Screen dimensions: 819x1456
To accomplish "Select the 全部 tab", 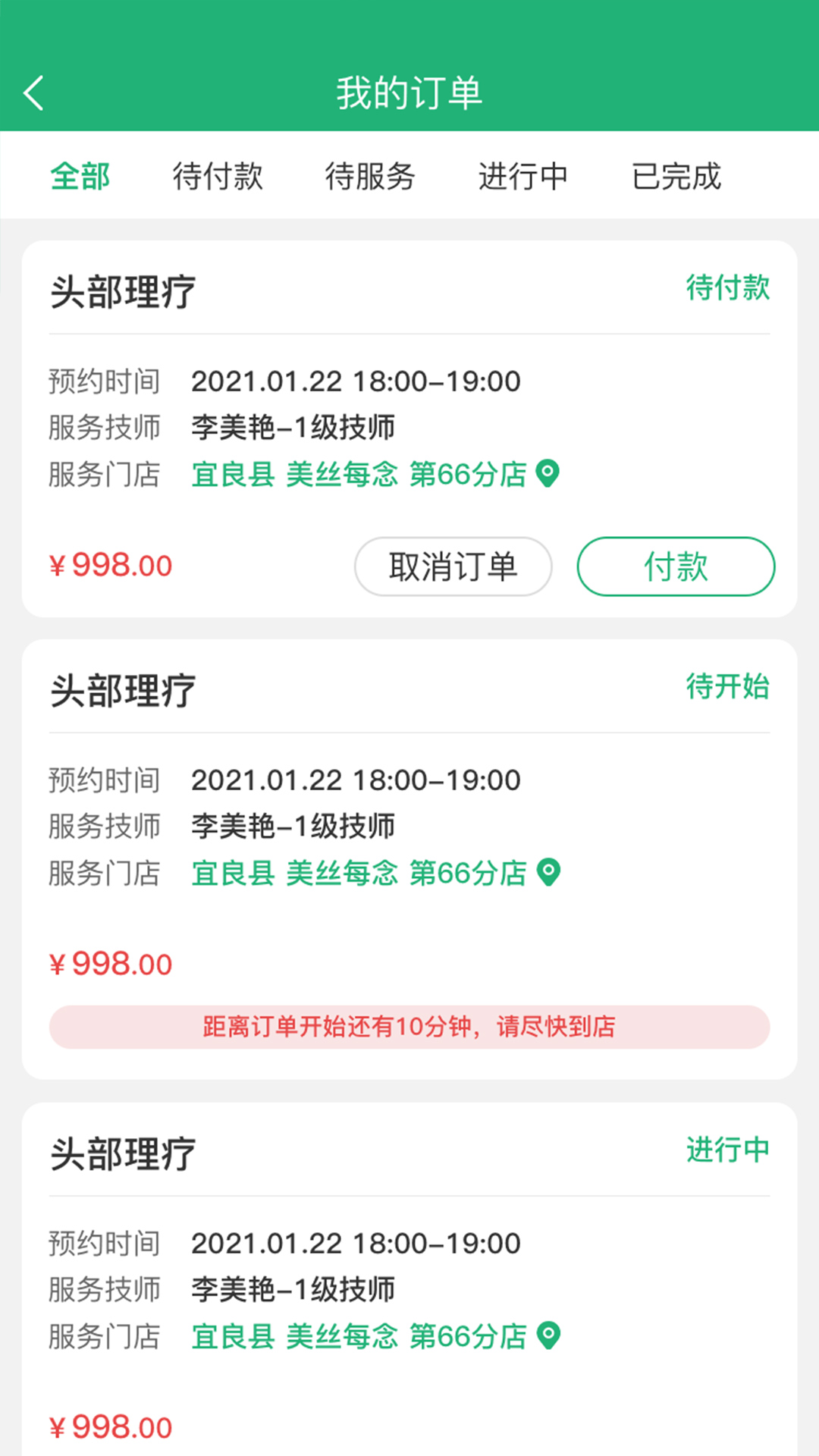I will tap(79, 177).
